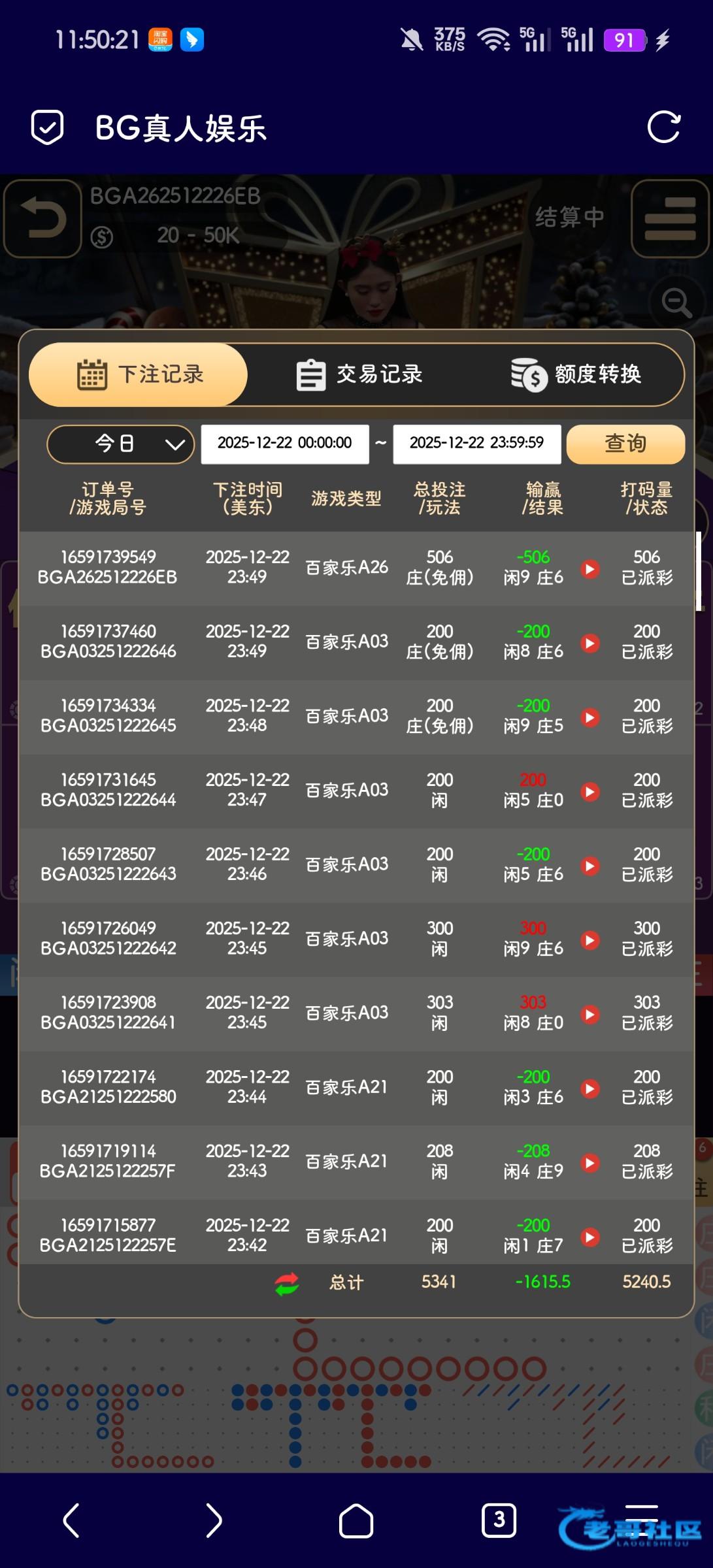This screenshot has width=713, height=1568.
Task: Play the replay for order 16591722174
Action: 590,1088
